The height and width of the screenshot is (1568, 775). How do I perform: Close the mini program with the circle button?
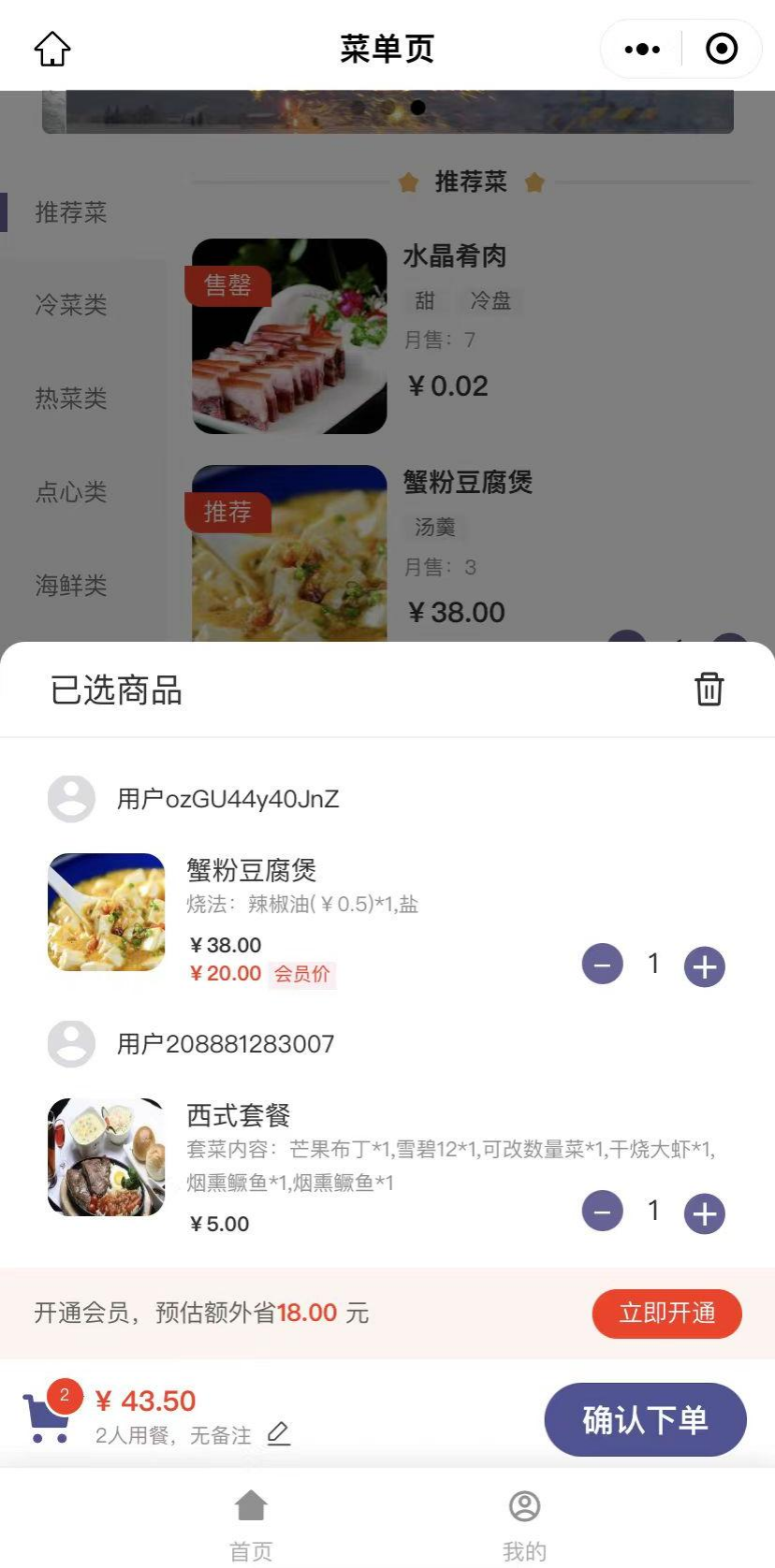[x=722, y=49]
